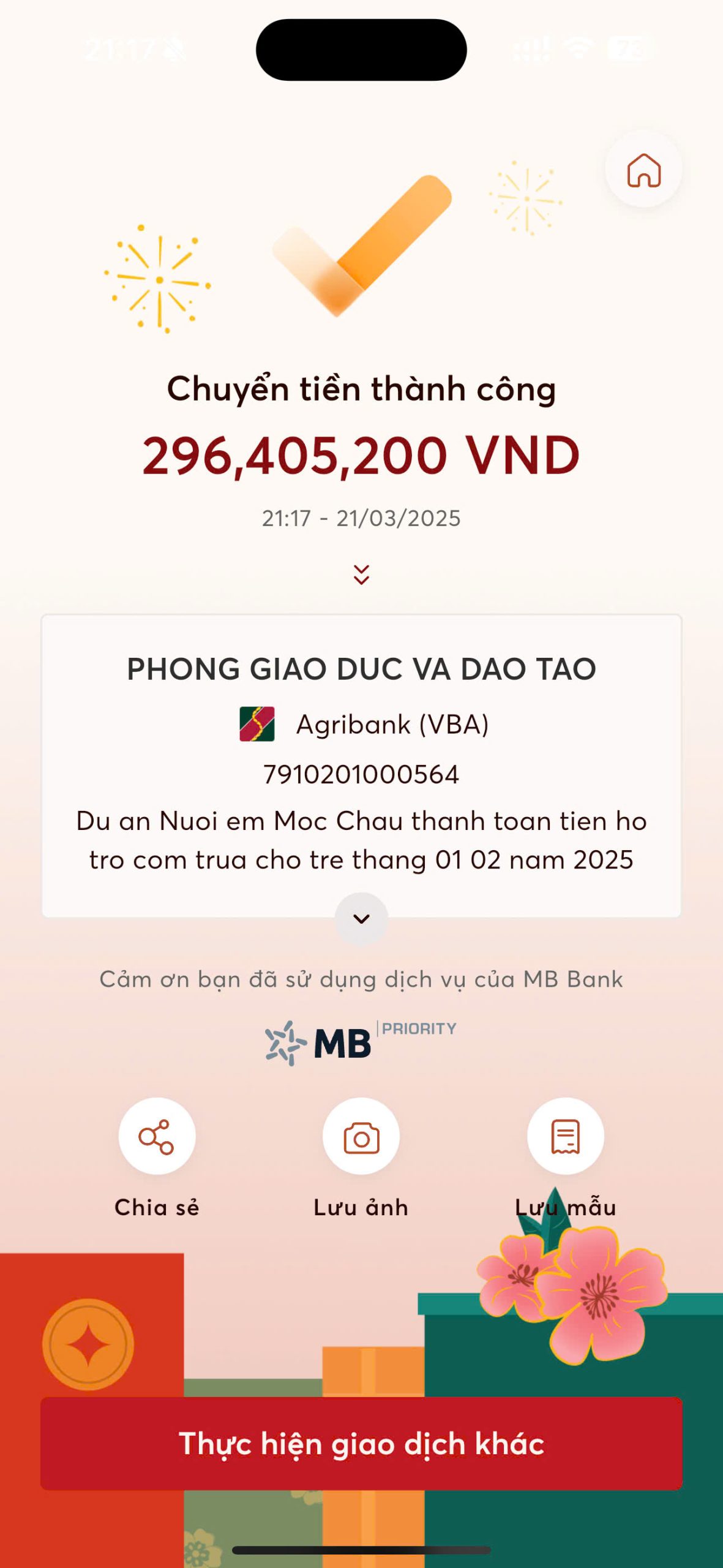Save receipt image with Lưu ảnh
Image resolution: width=723 pixels, height=1568 pixels.
click(361, 1136)
